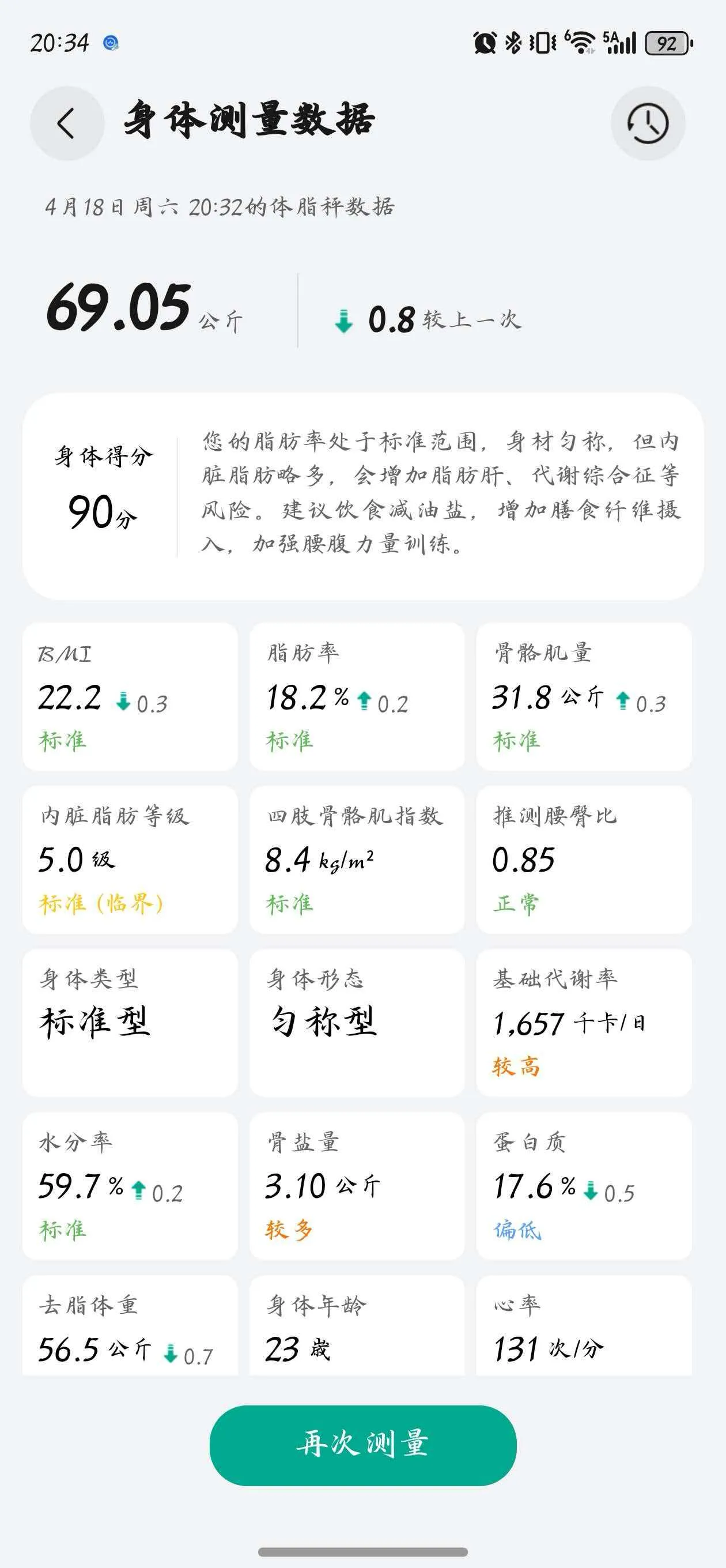View 蛋白质 details

tap(584, 1186)
